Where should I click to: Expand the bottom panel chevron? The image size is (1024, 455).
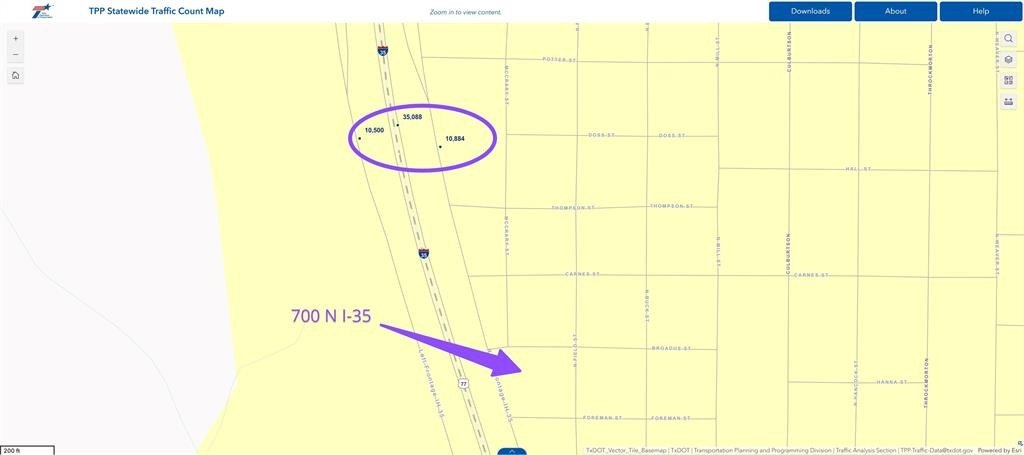[x=511, y=451]
